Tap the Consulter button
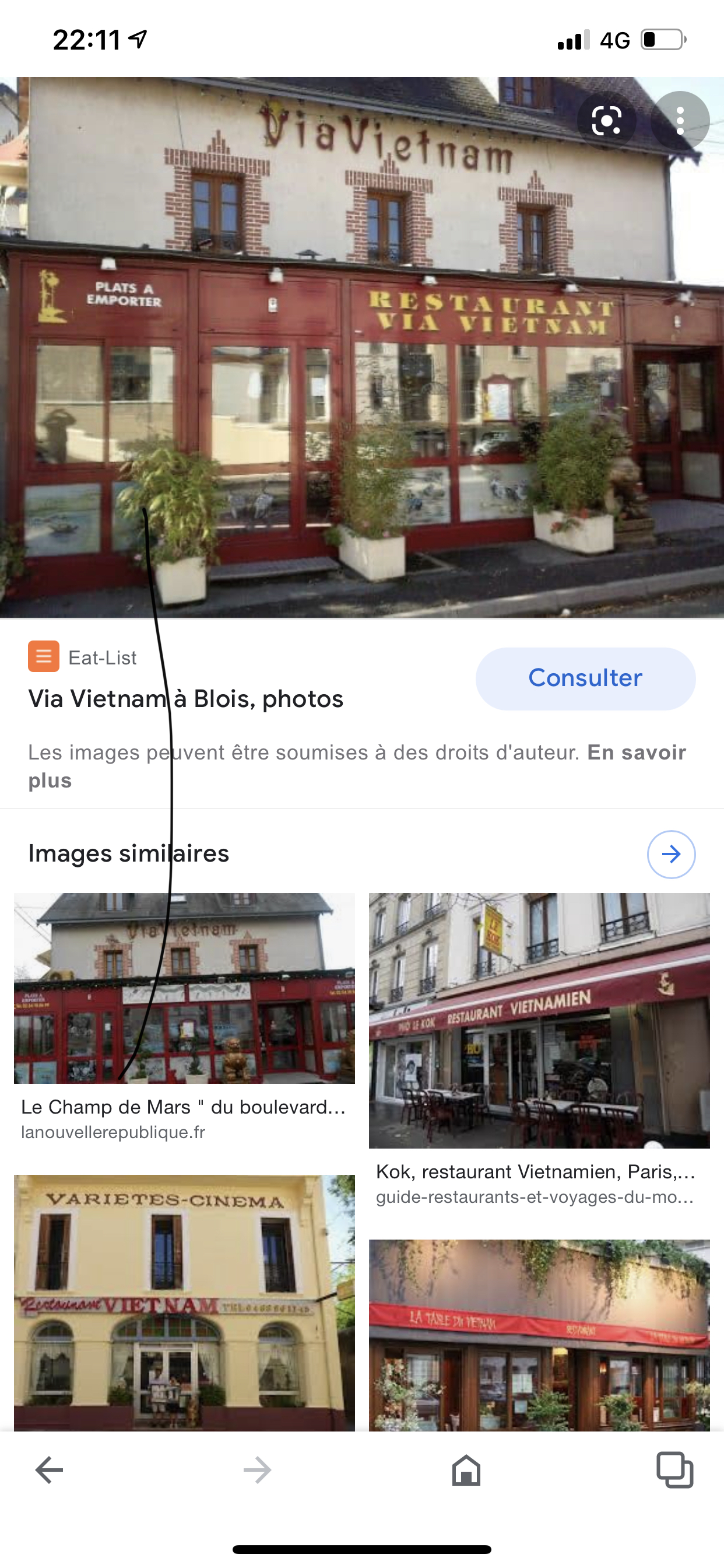 coord(585,678)
